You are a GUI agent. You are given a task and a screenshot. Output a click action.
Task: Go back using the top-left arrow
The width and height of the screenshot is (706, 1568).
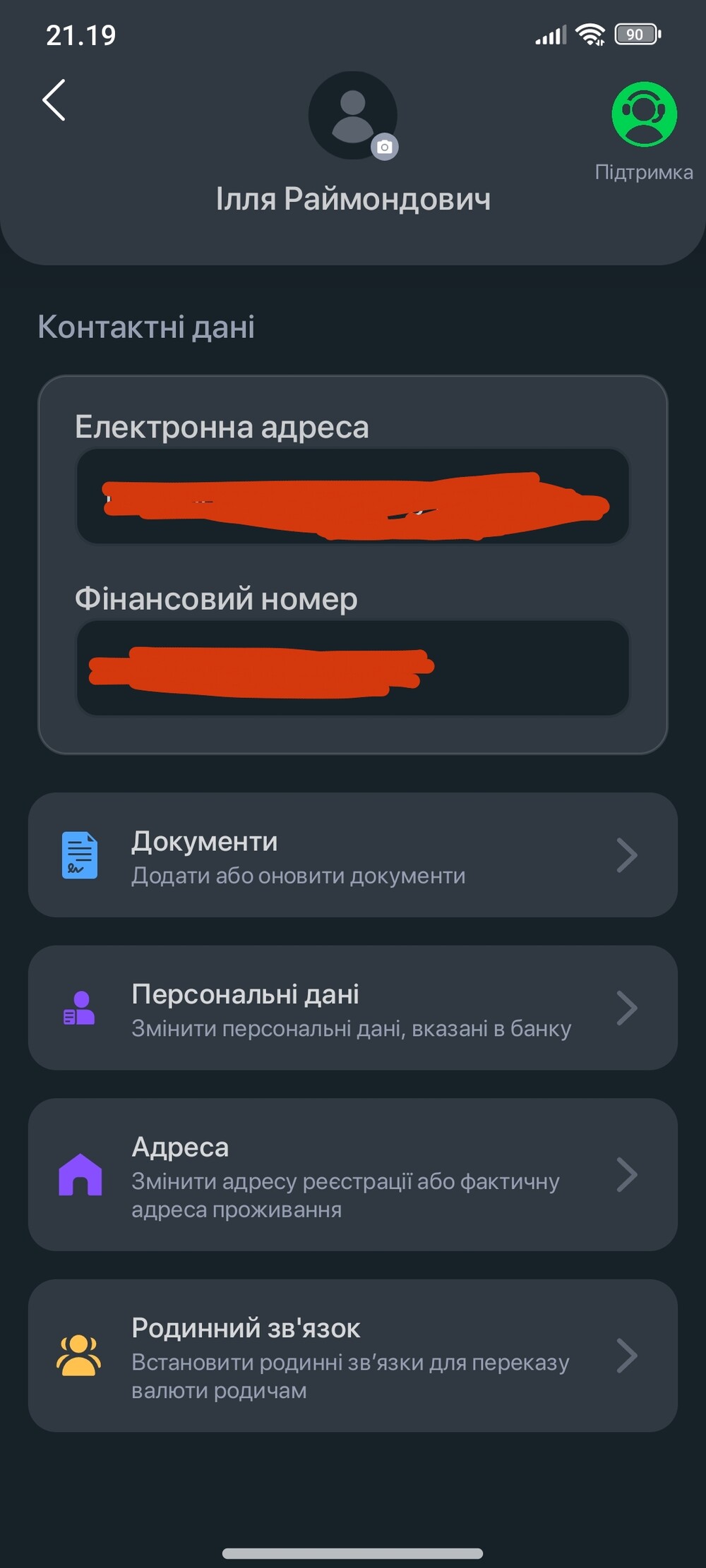click(54, 100)
